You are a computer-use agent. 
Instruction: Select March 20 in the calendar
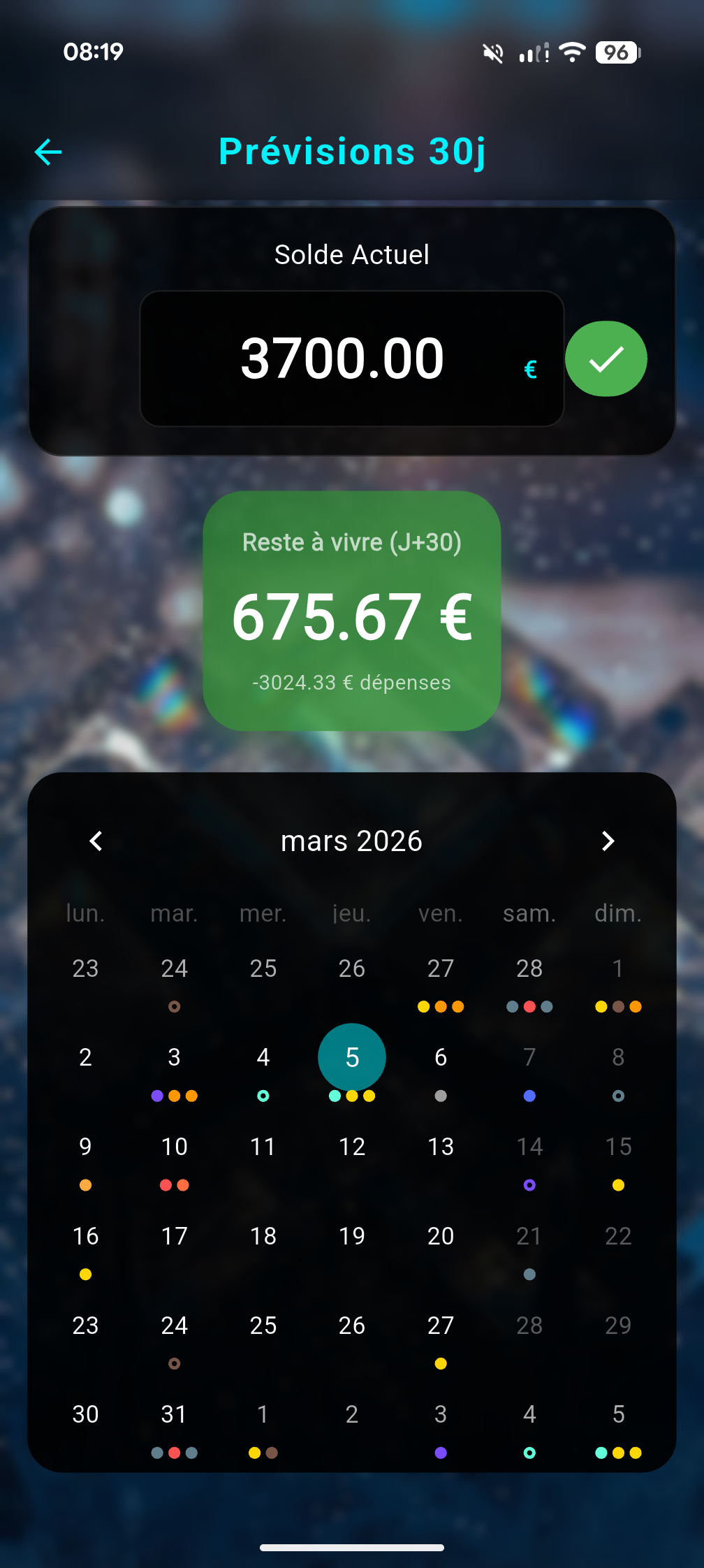click(x=441, y=1237)
